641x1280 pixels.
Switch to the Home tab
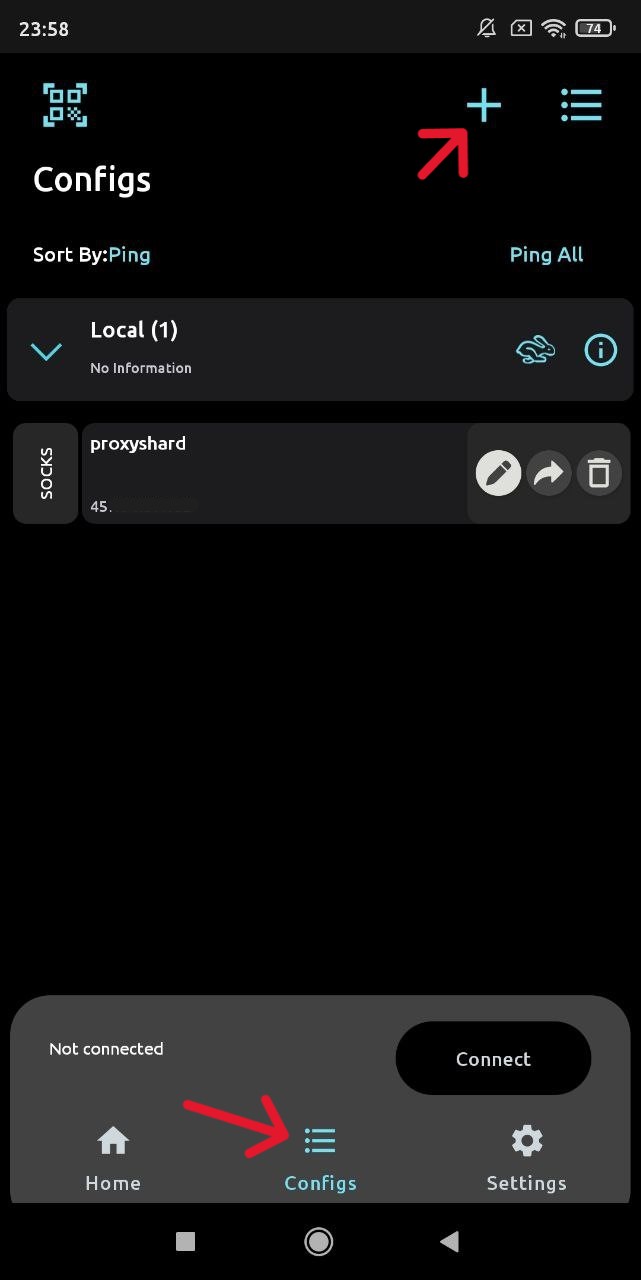113,1158
